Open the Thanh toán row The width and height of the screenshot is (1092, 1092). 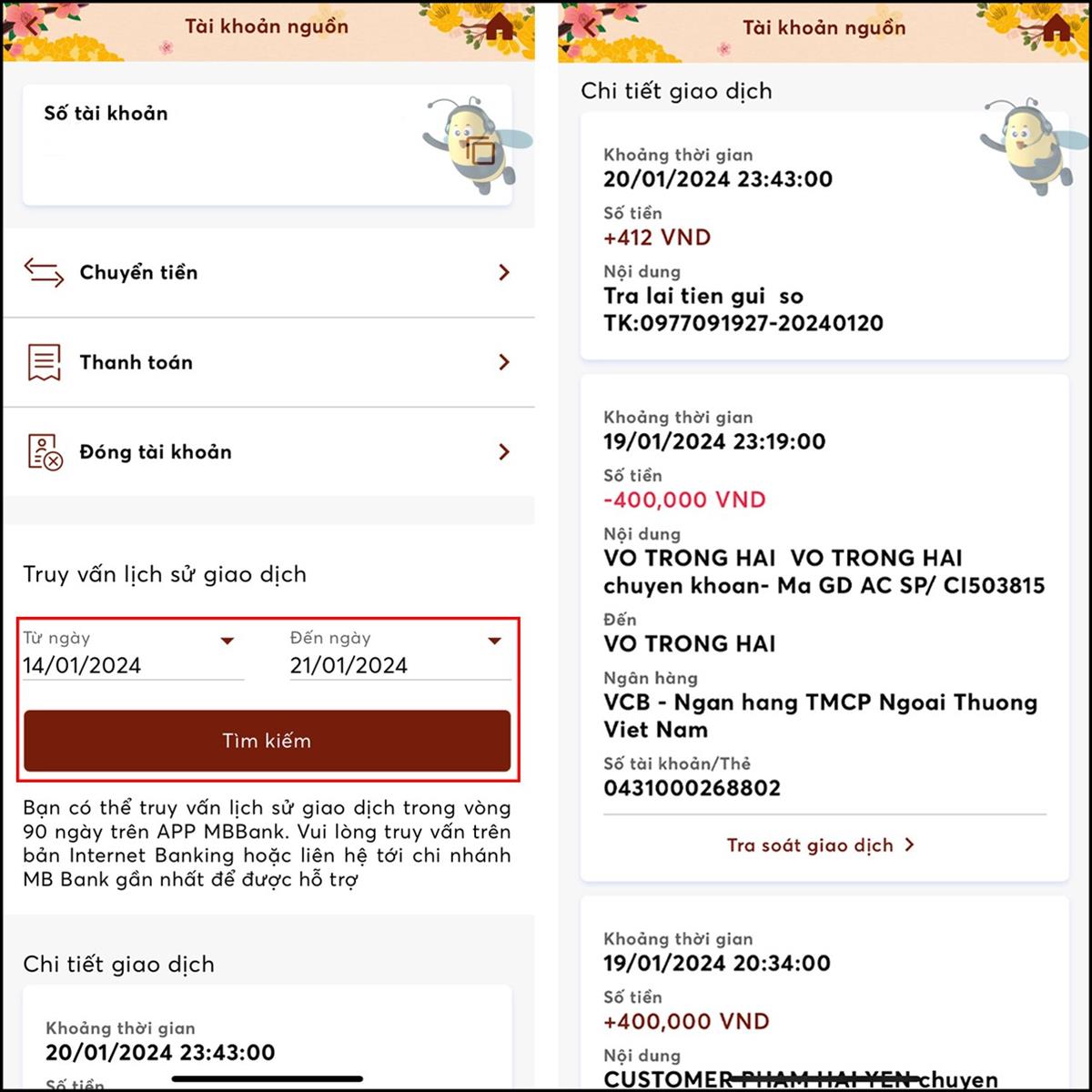[x=268, y=362]
